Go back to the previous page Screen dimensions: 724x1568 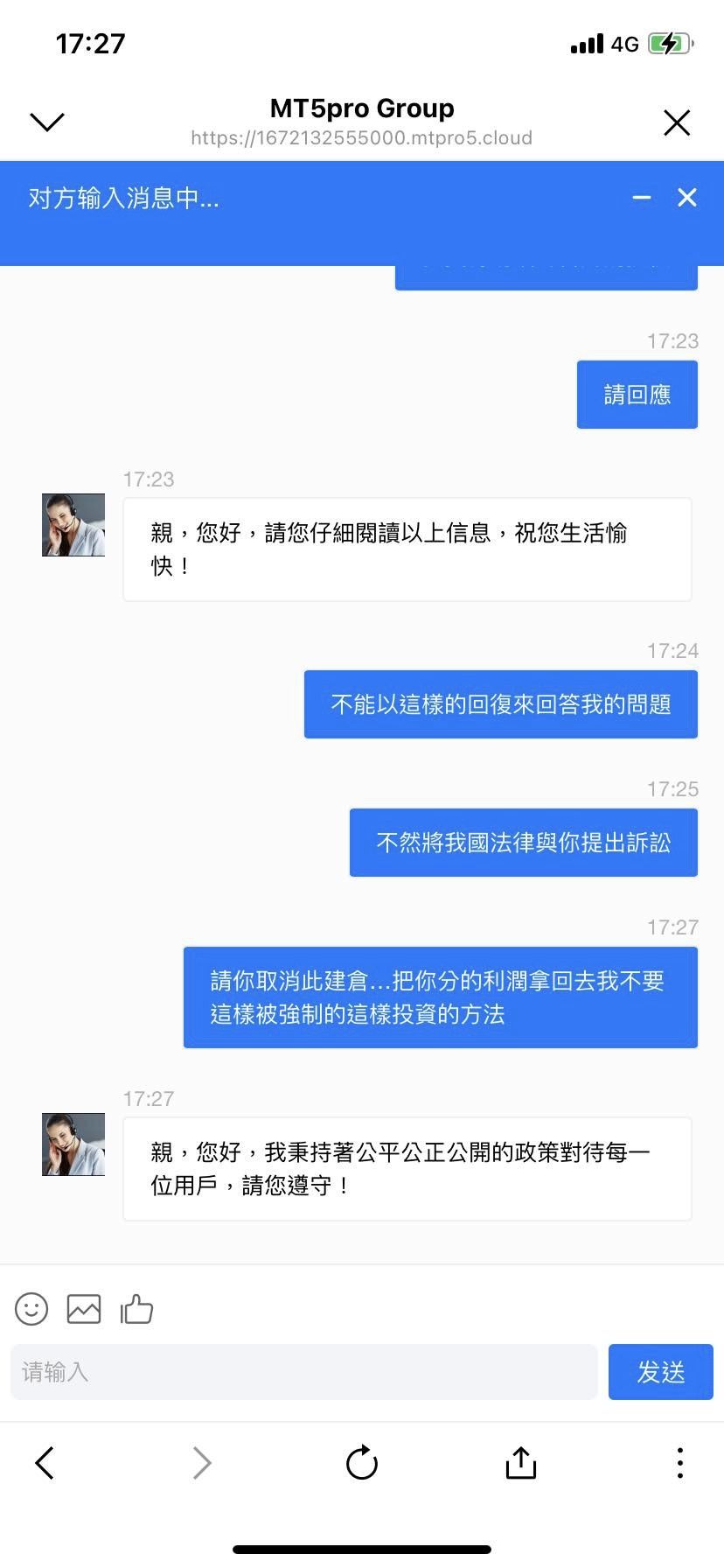45,1463
